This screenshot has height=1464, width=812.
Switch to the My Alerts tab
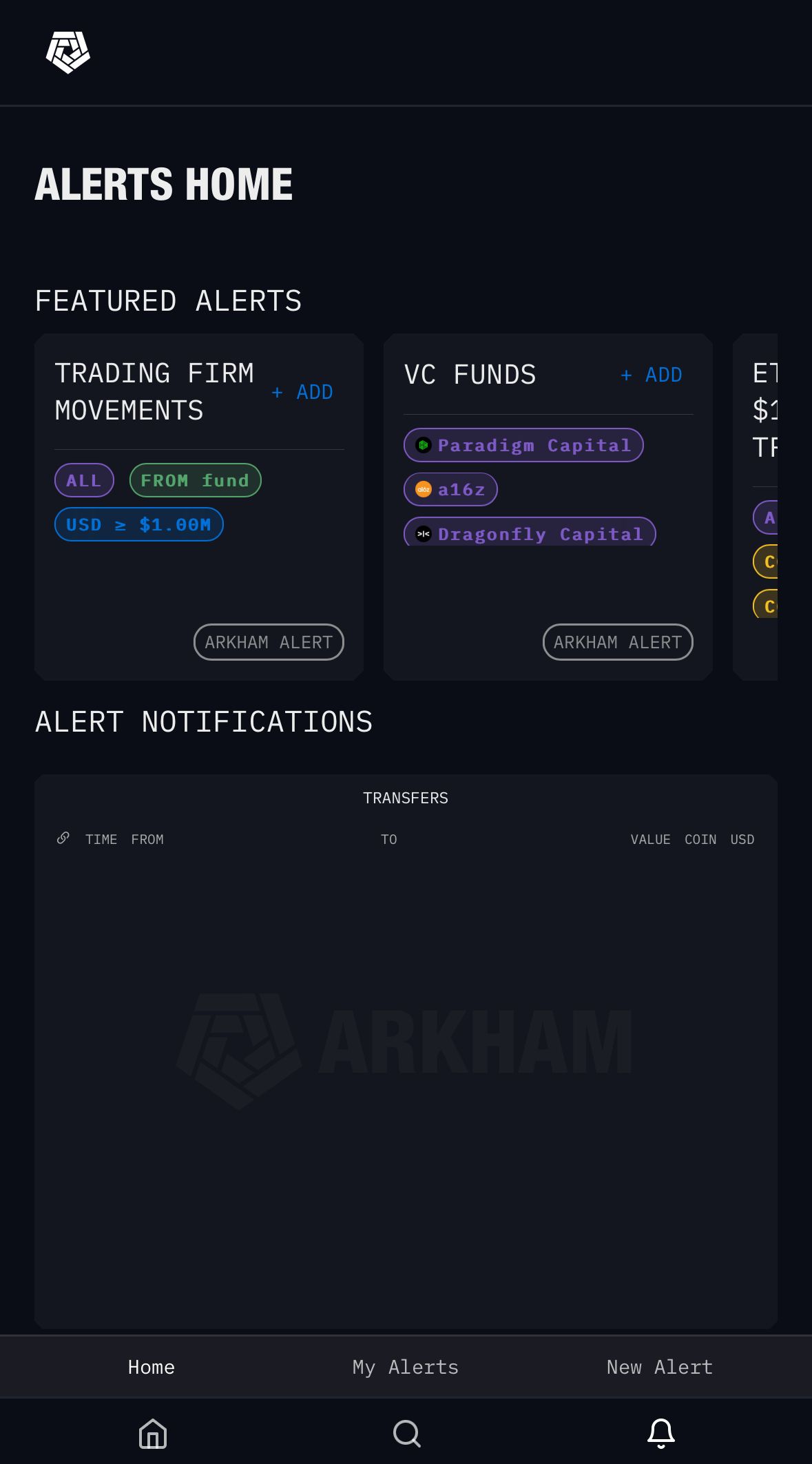tap(406, 1366)
